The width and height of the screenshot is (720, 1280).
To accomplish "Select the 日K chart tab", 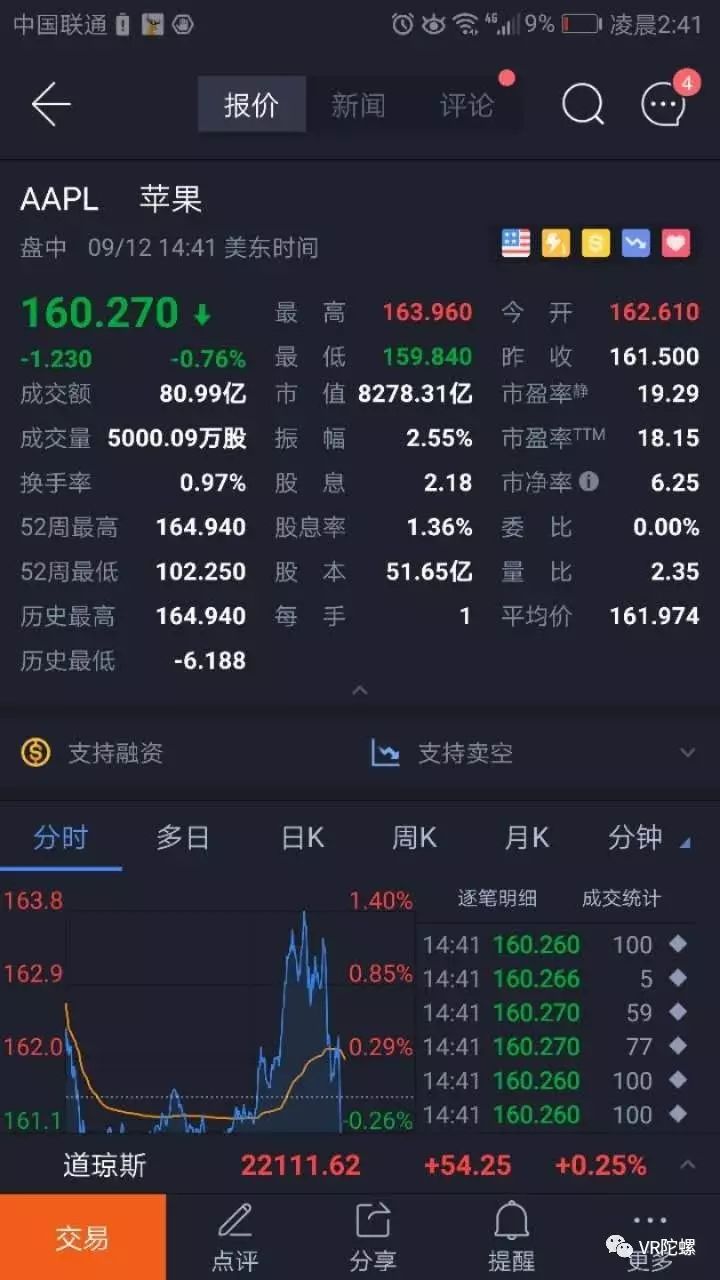I will [302, 837].
